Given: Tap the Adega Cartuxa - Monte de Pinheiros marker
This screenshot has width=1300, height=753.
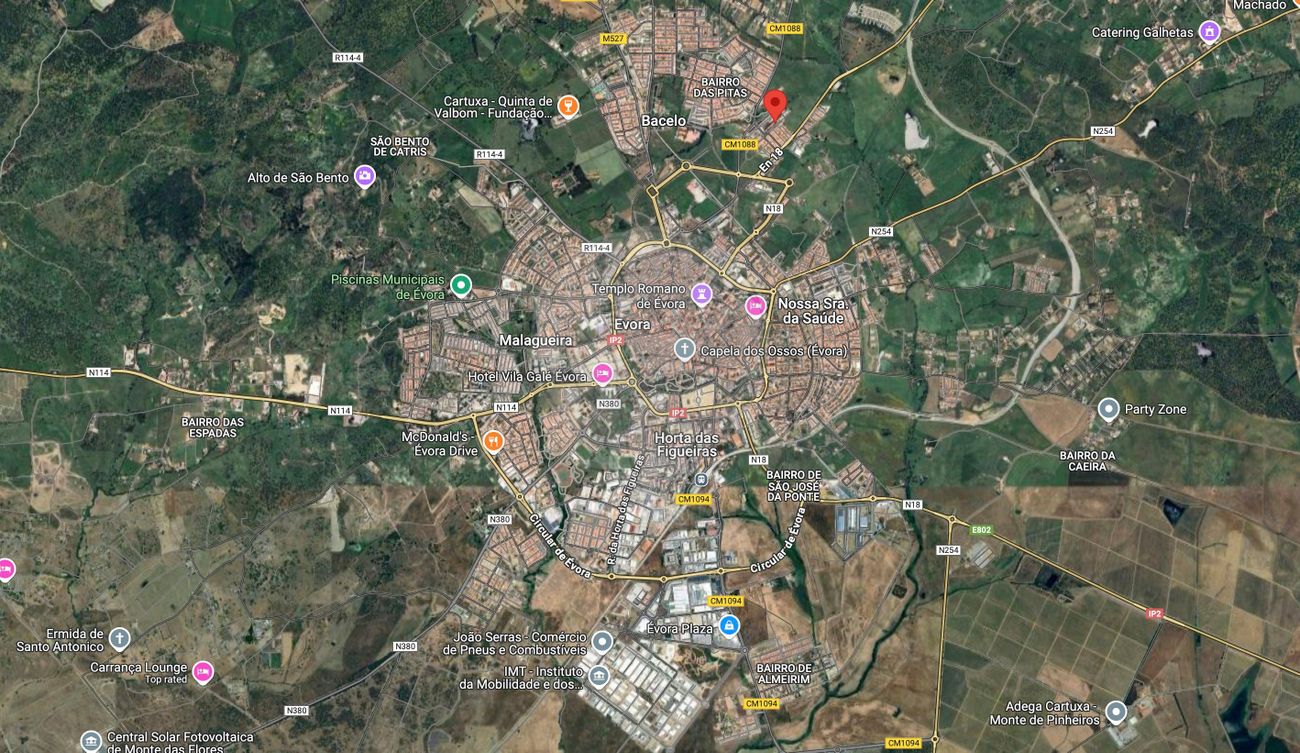Looking at the screenshot, I should [1116, 712].
